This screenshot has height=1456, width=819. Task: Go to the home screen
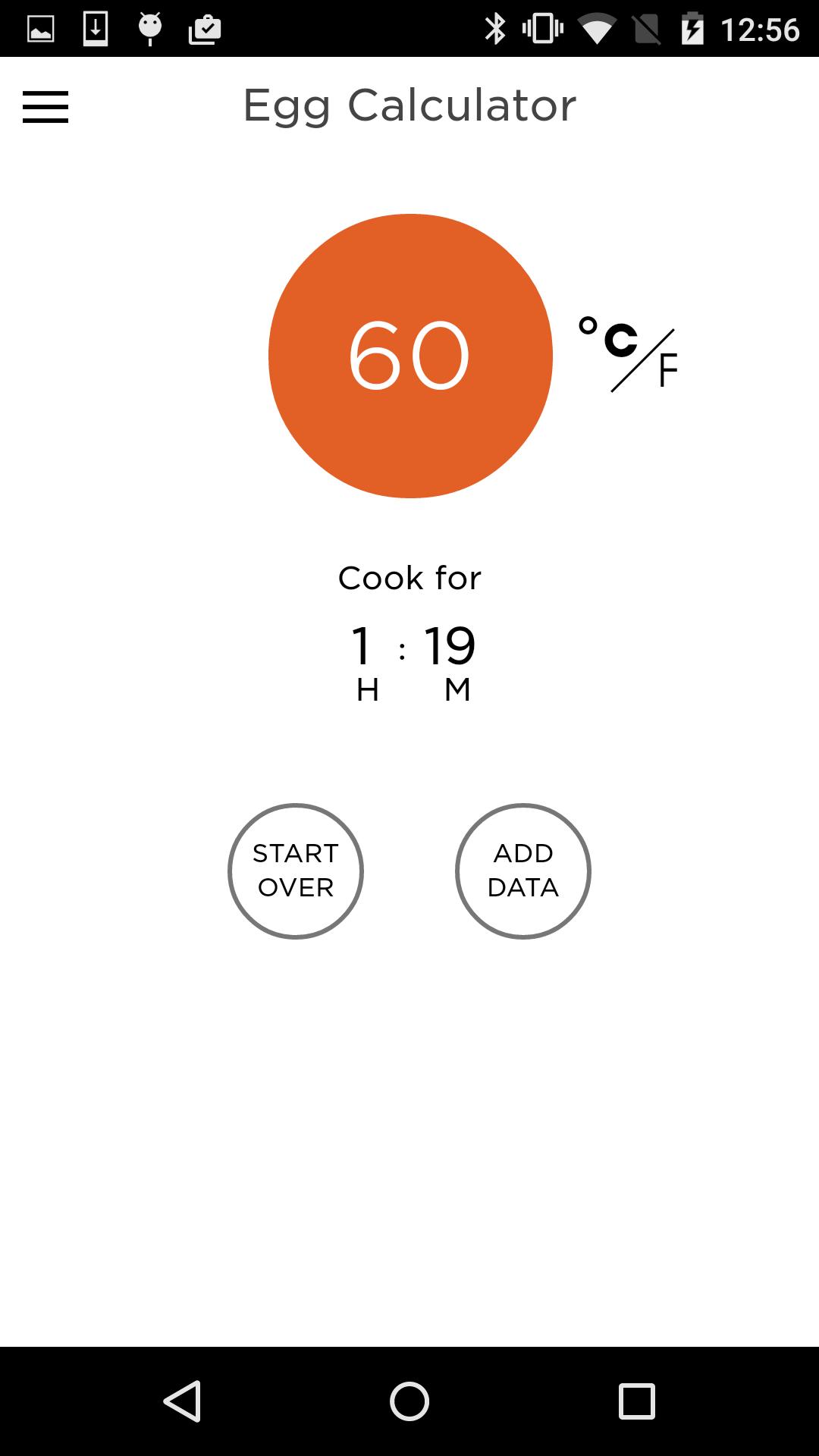pos(409,1401)
